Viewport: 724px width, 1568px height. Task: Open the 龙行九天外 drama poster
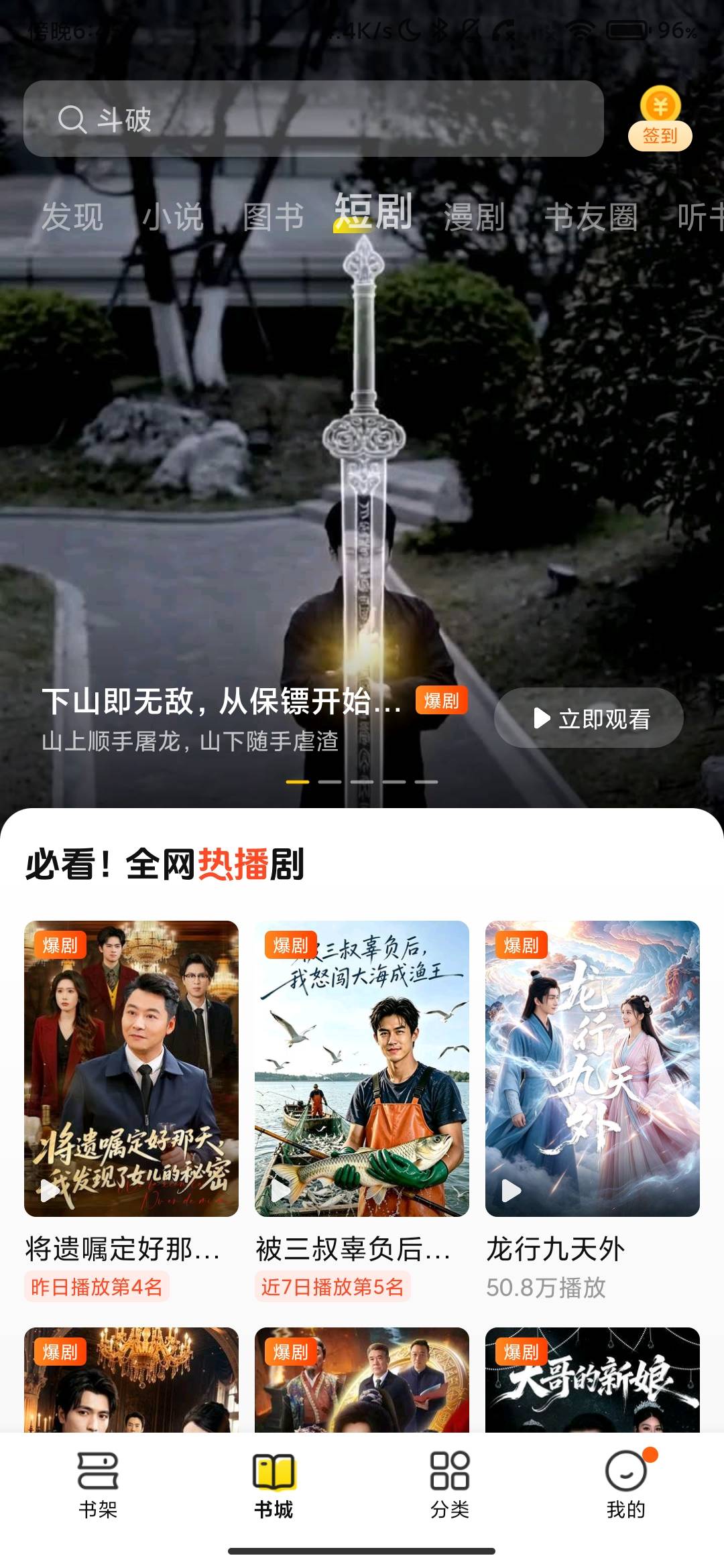(x=593, y=1069)
